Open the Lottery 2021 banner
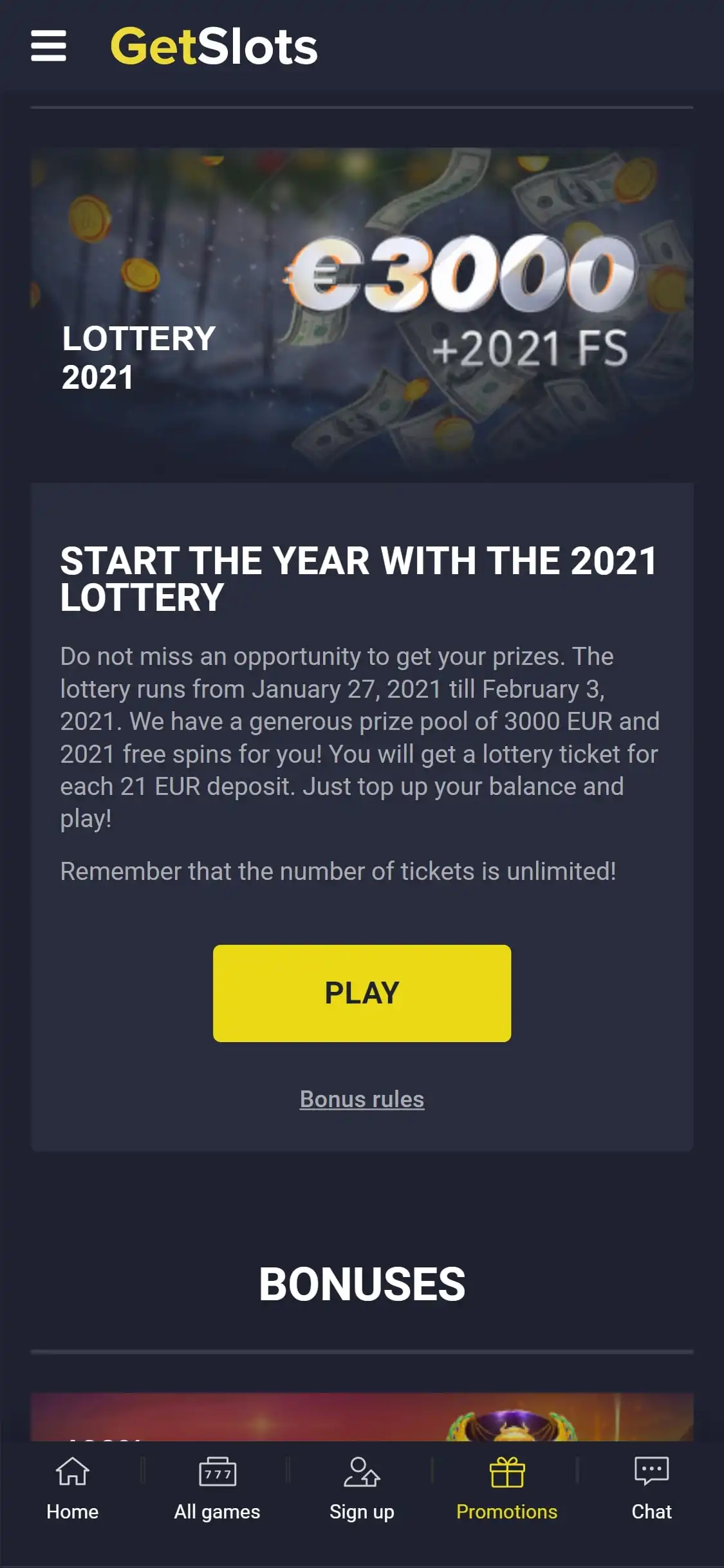Screen dimensions: 724x1568 click(x=362, y=314)
